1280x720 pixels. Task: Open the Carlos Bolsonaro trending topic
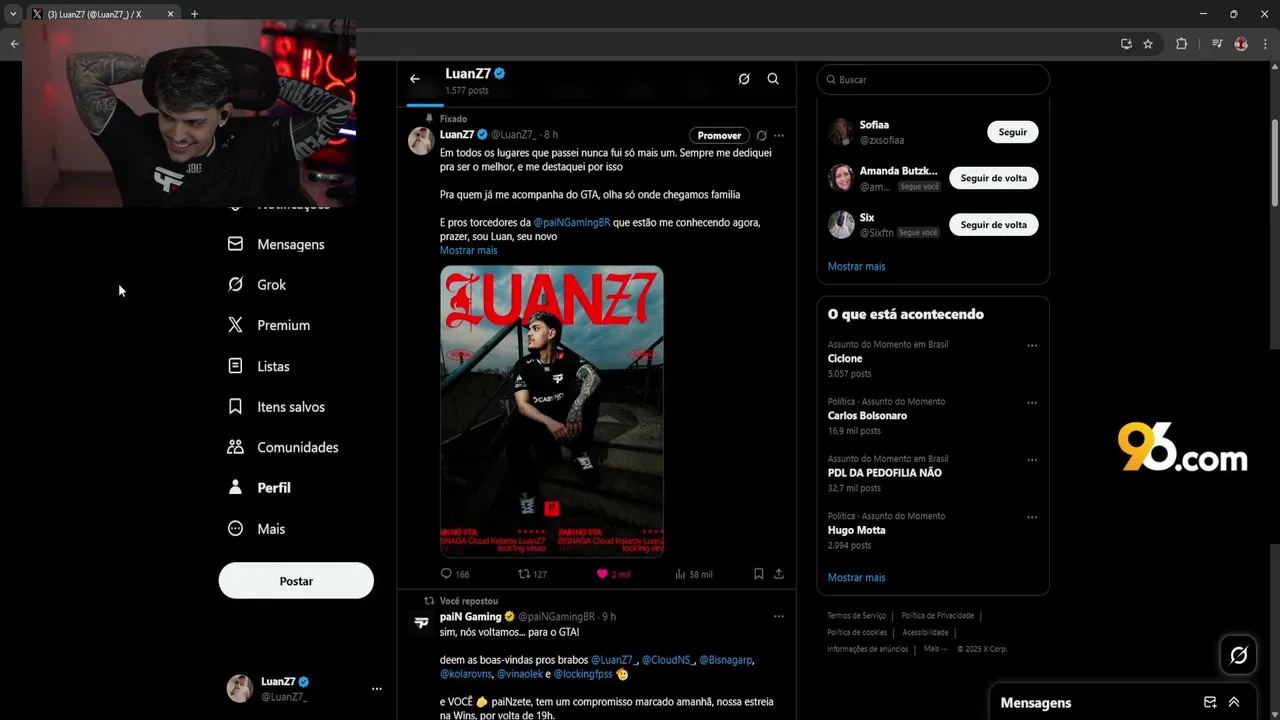867,416
